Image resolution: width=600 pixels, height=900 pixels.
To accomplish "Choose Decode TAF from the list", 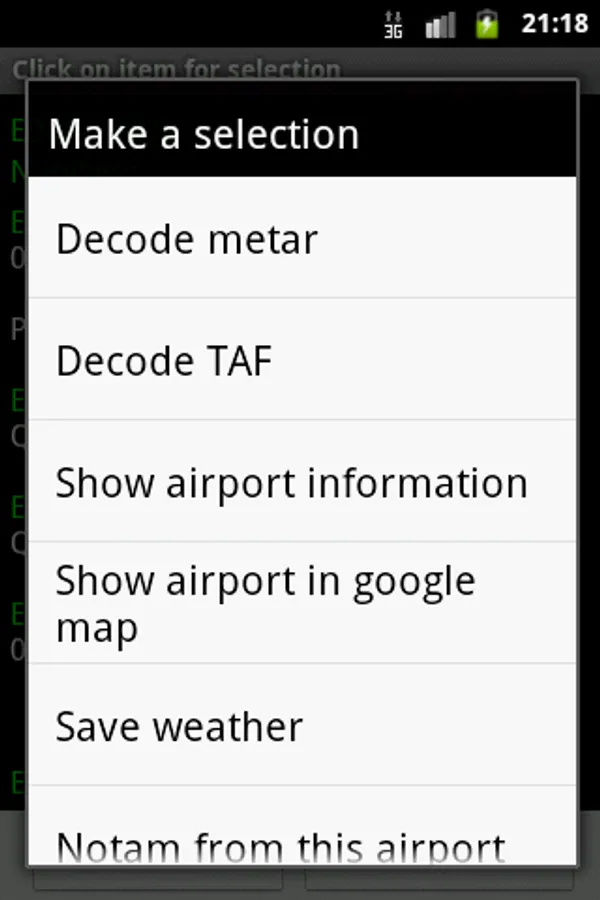I will 300,361.
